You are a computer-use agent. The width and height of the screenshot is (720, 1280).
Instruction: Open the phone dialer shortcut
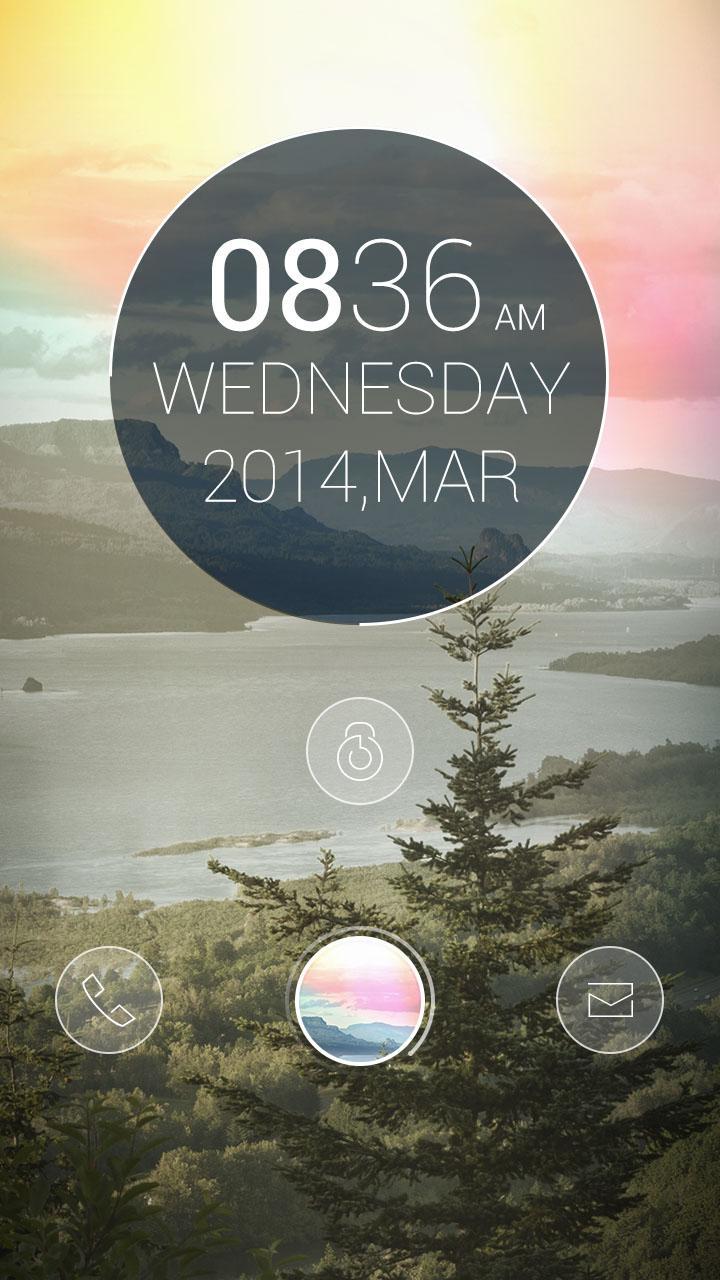109,999
